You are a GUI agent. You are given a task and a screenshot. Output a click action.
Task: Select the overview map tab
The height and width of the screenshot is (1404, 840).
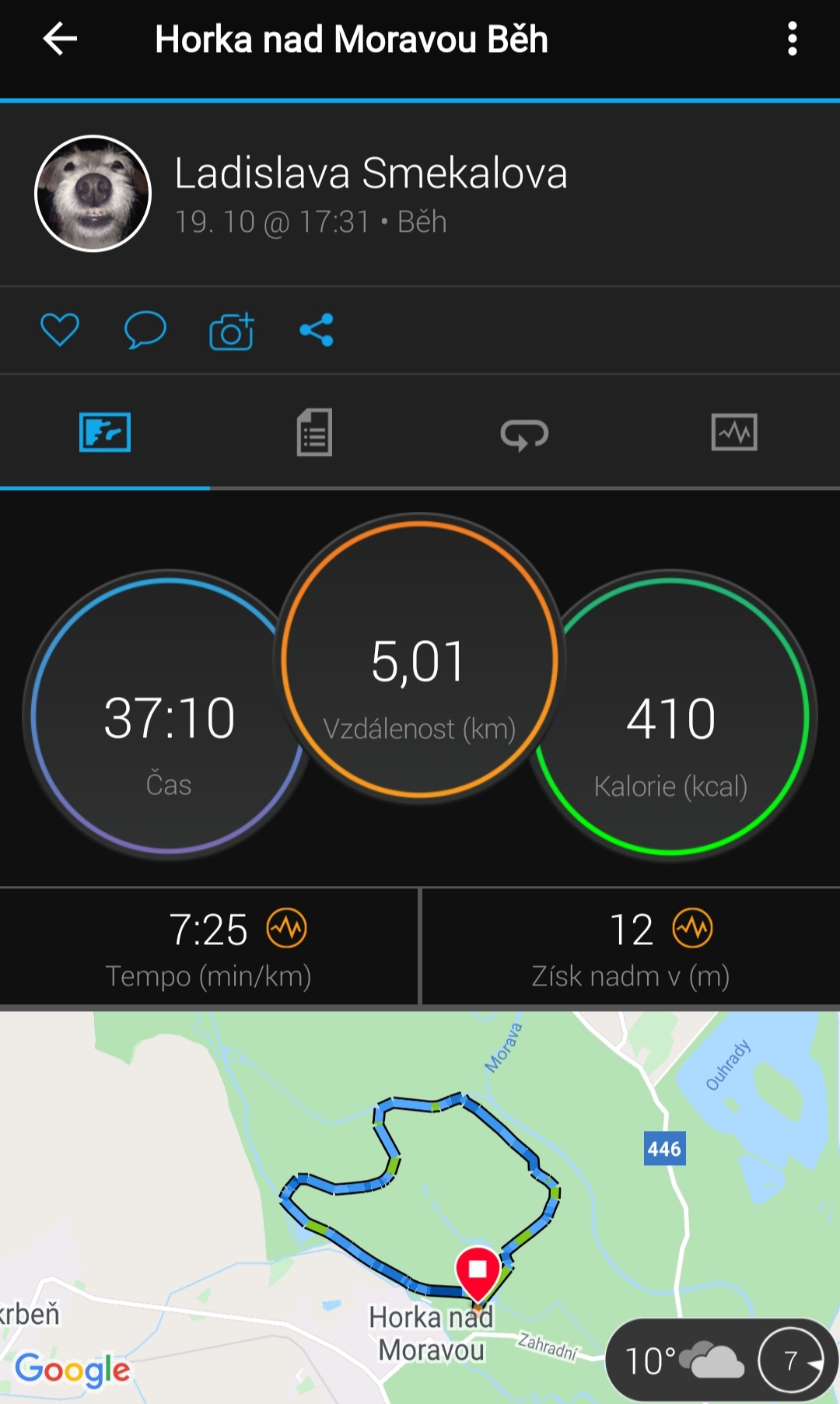coord(105,432)
